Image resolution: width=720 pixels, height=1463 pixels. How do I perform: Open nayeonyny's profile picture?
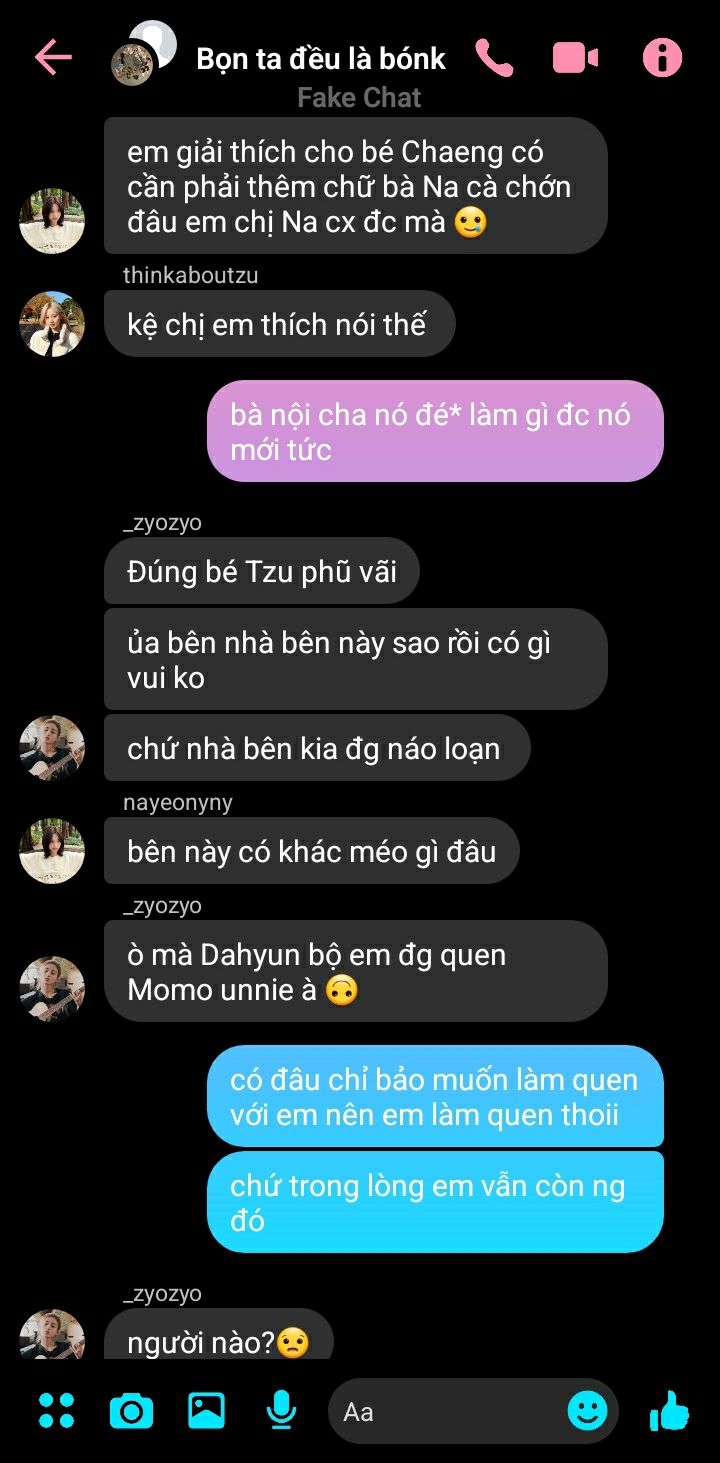pyautogui.click(x=52, y=851)
